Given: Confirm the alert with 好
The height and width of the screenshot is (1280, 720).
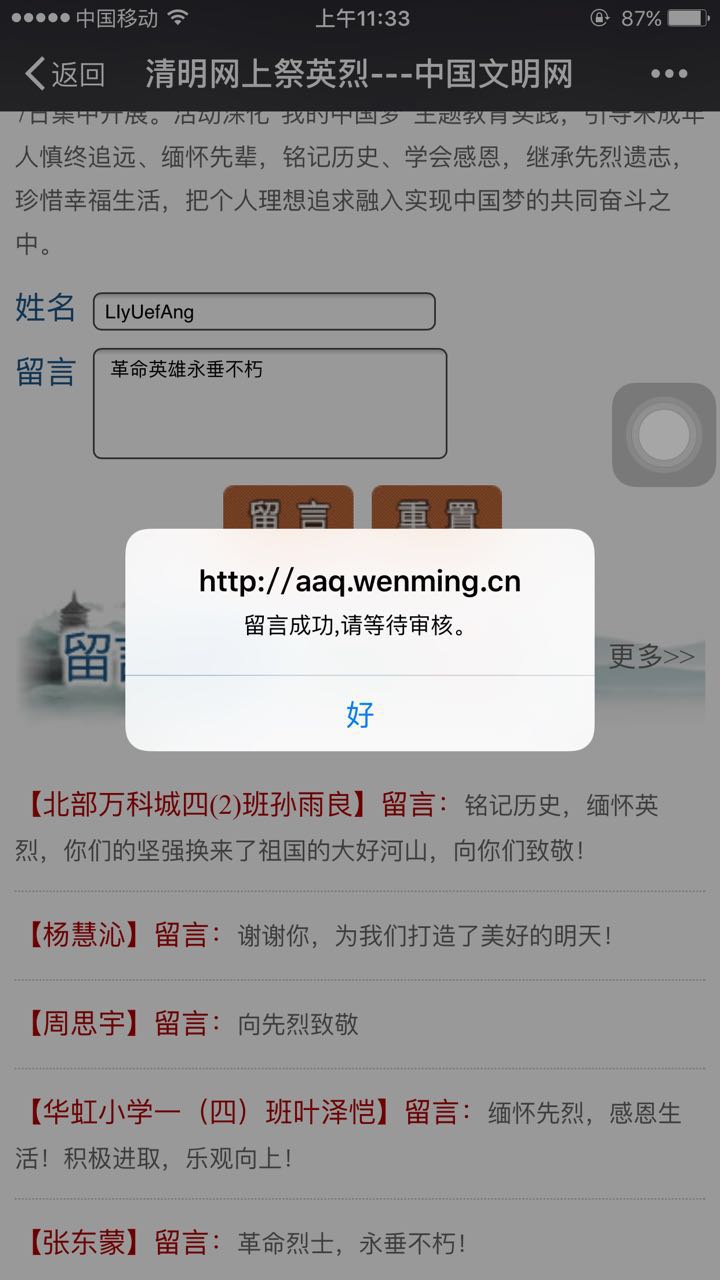Looking at the screenshot, I should click(x=360, y=714).
